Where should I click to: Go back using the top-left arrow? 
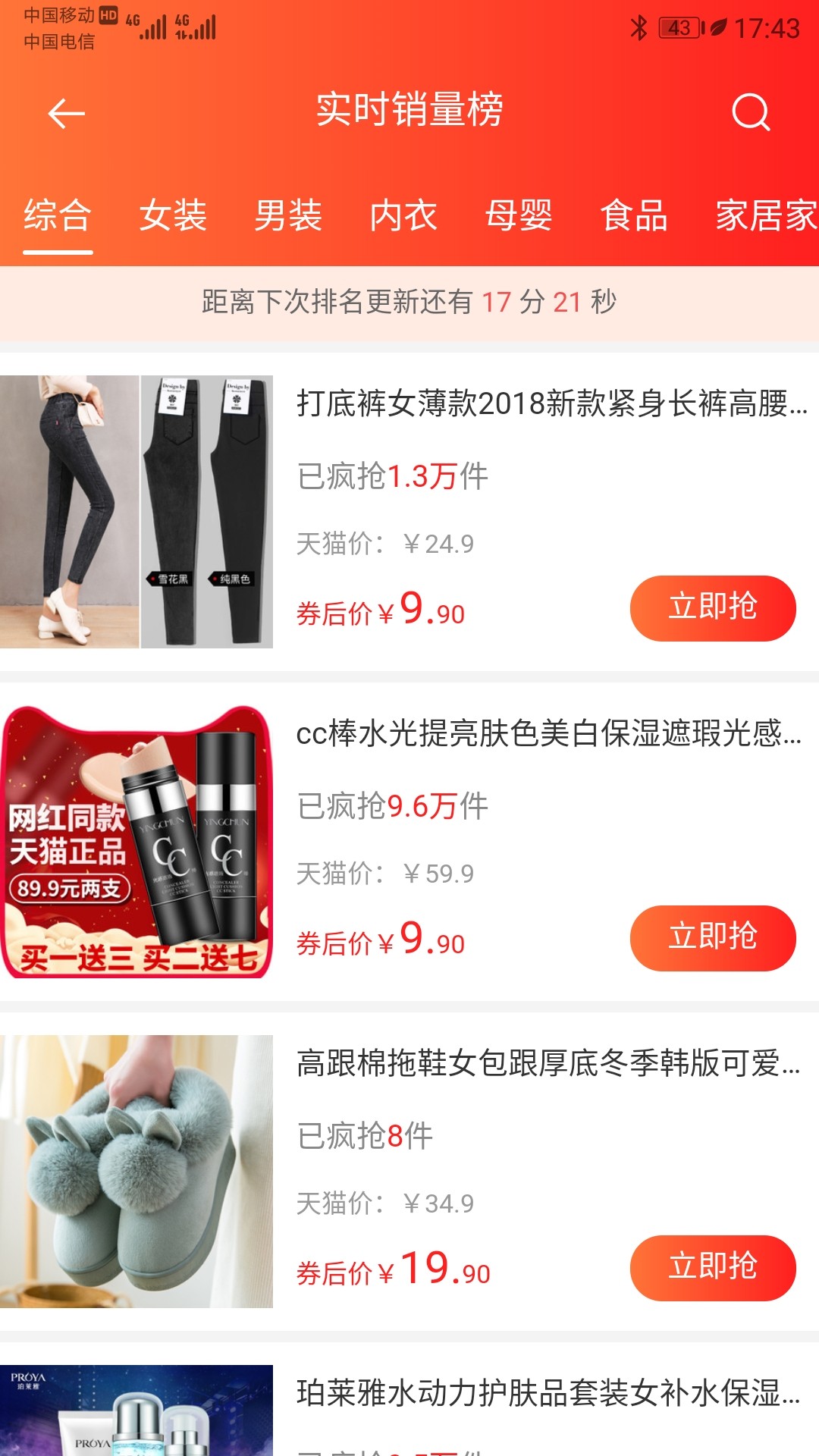(x=66, y=114)
